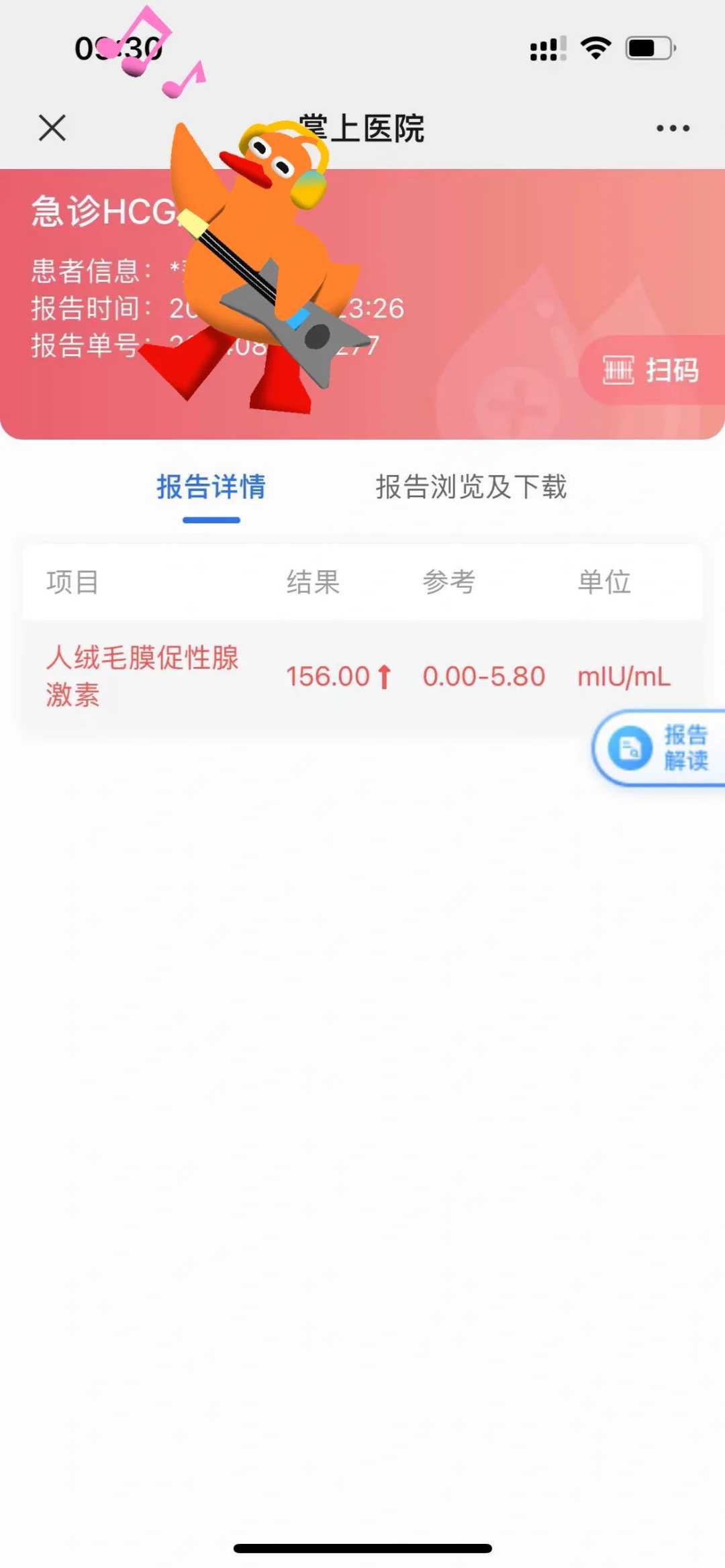Tap the 扫码 barcode scan icon

tap(617, 370)
